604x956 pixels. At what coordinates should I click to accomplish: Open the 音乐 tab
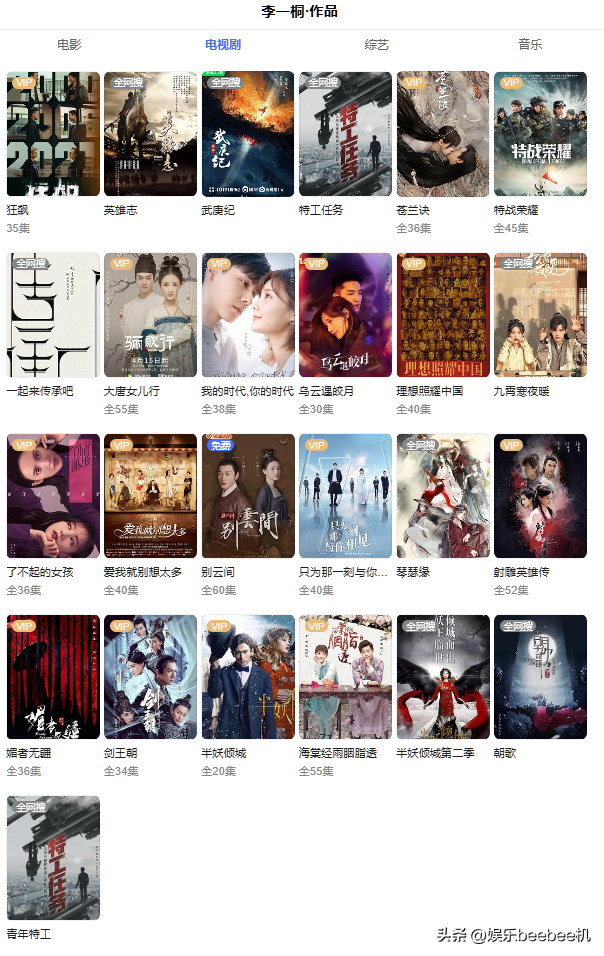[x=529, y=44]
